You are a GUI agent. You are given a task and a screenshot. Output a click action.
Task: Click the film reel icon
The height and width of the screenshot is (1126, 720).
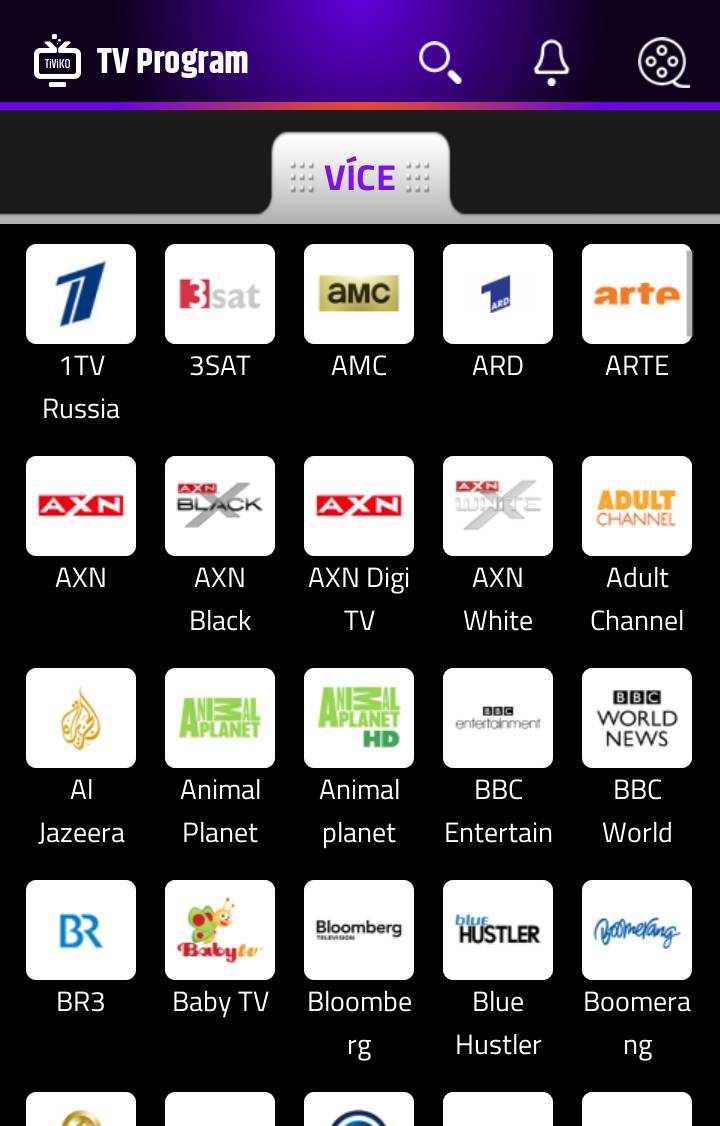pyautogui.click(x=663, y=62)
